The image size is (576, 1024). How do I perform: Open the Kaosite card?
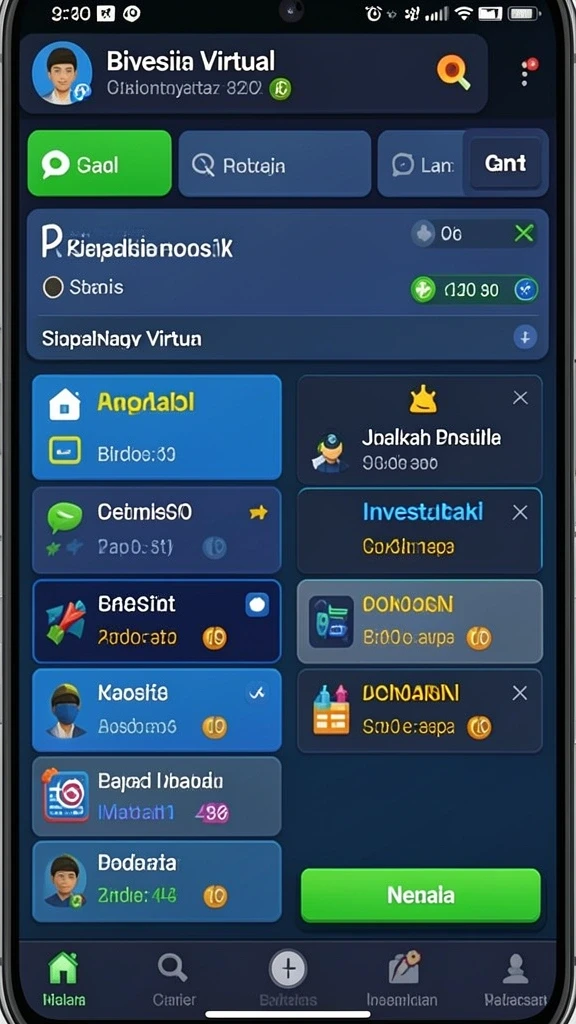point(157,710)
